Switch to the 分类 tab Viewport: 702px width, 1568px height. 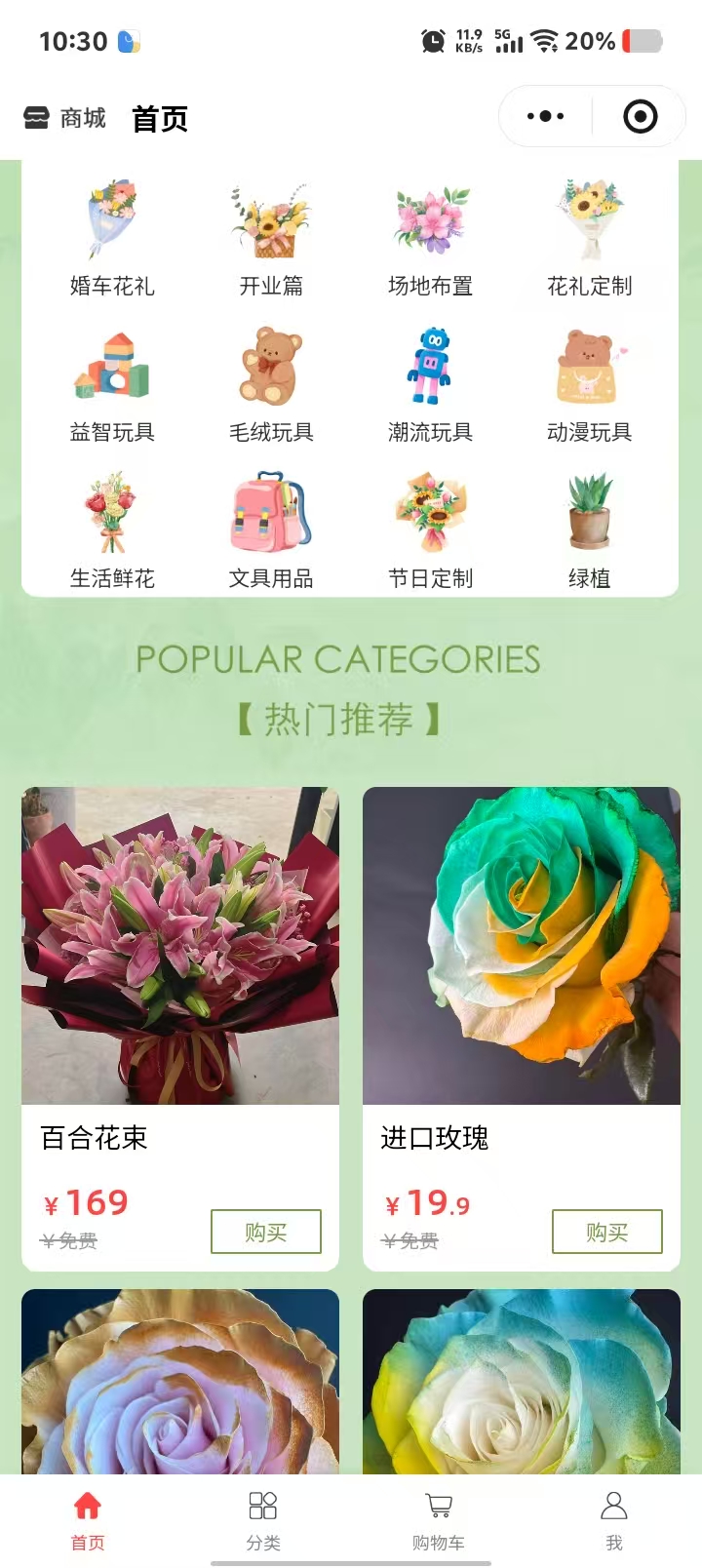[263, 1519]
